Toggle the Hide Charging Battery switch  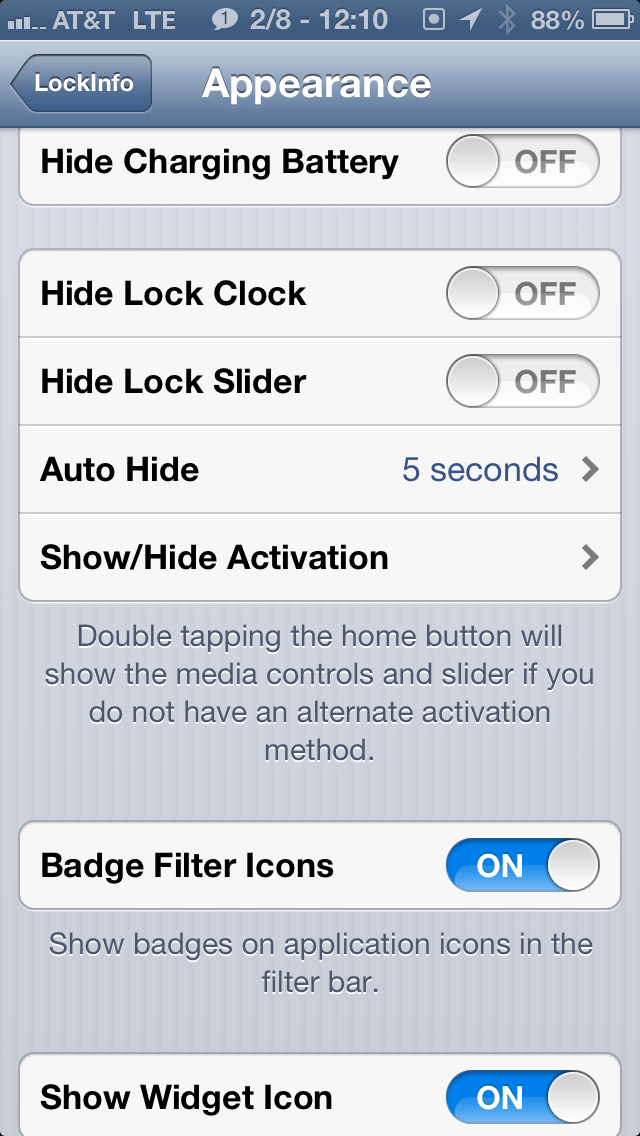click(x=523, y=161)
